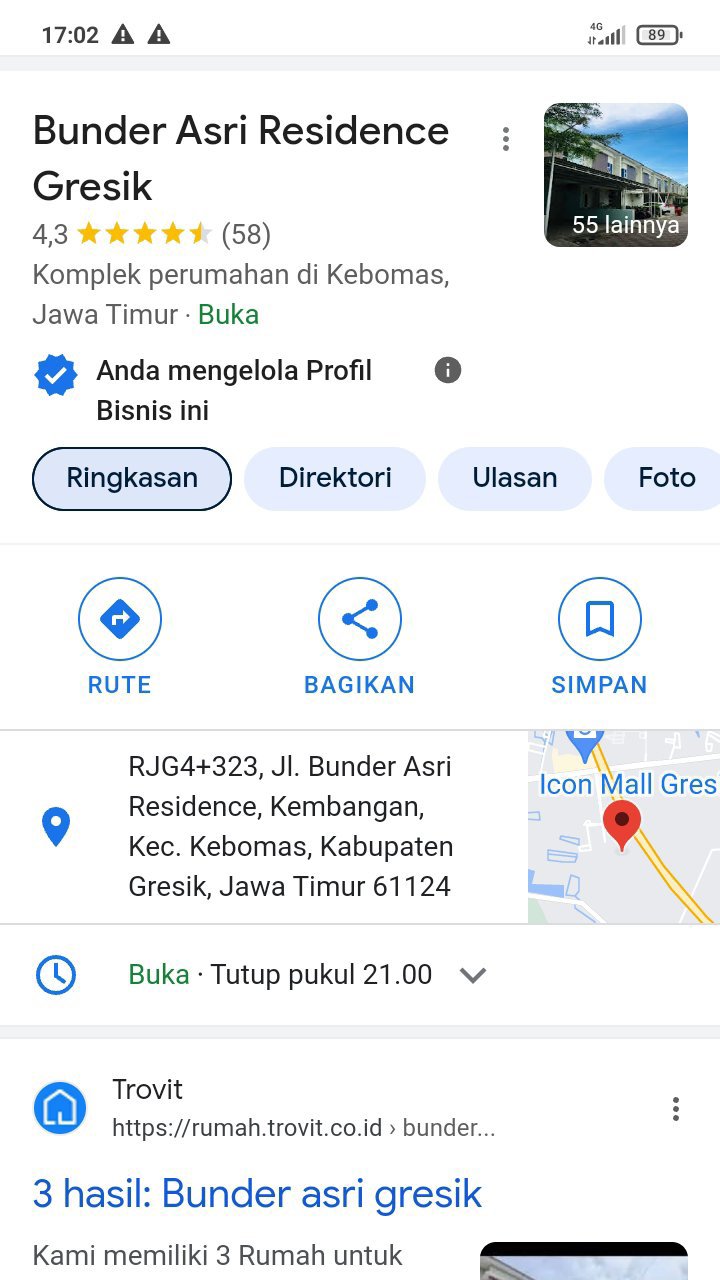Switch to the Ulasan chip
The width and height of the screenshot is (720, 1280).
(515, 478)
